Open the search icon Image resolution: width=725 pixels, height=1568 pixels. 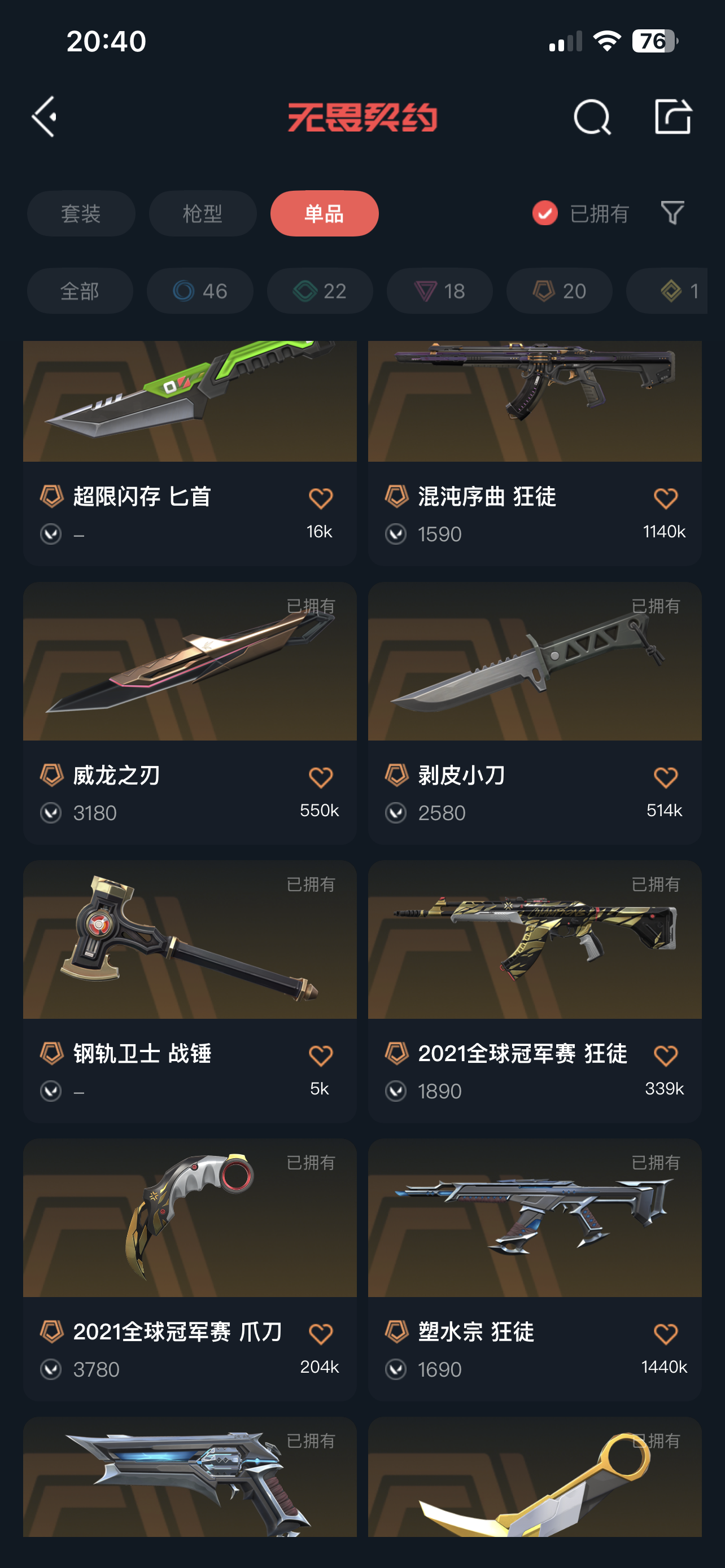click(592, 116)
